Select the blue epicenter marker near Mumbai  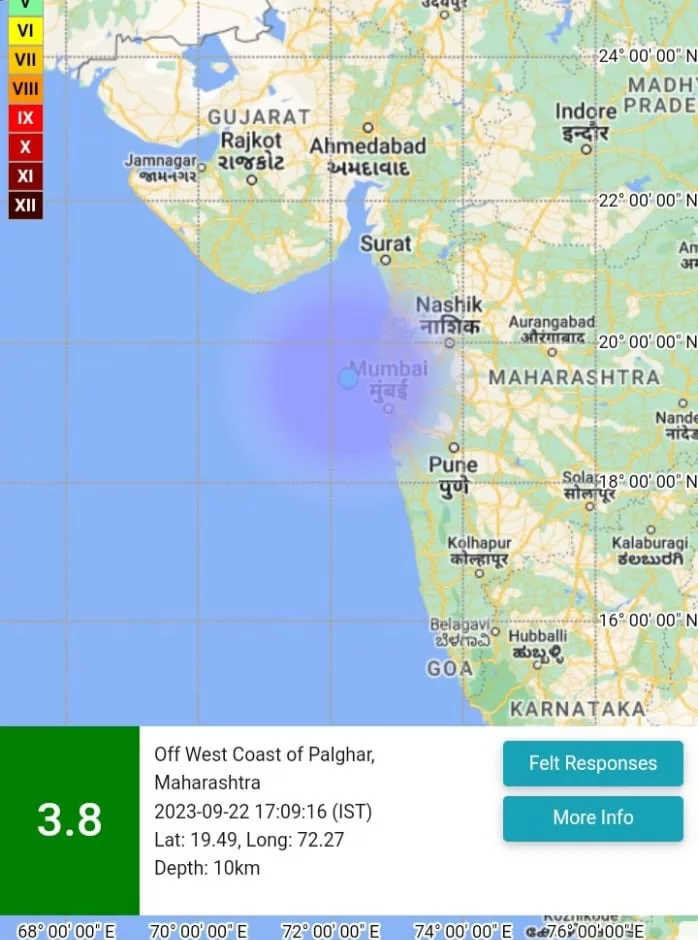[347, 379]
